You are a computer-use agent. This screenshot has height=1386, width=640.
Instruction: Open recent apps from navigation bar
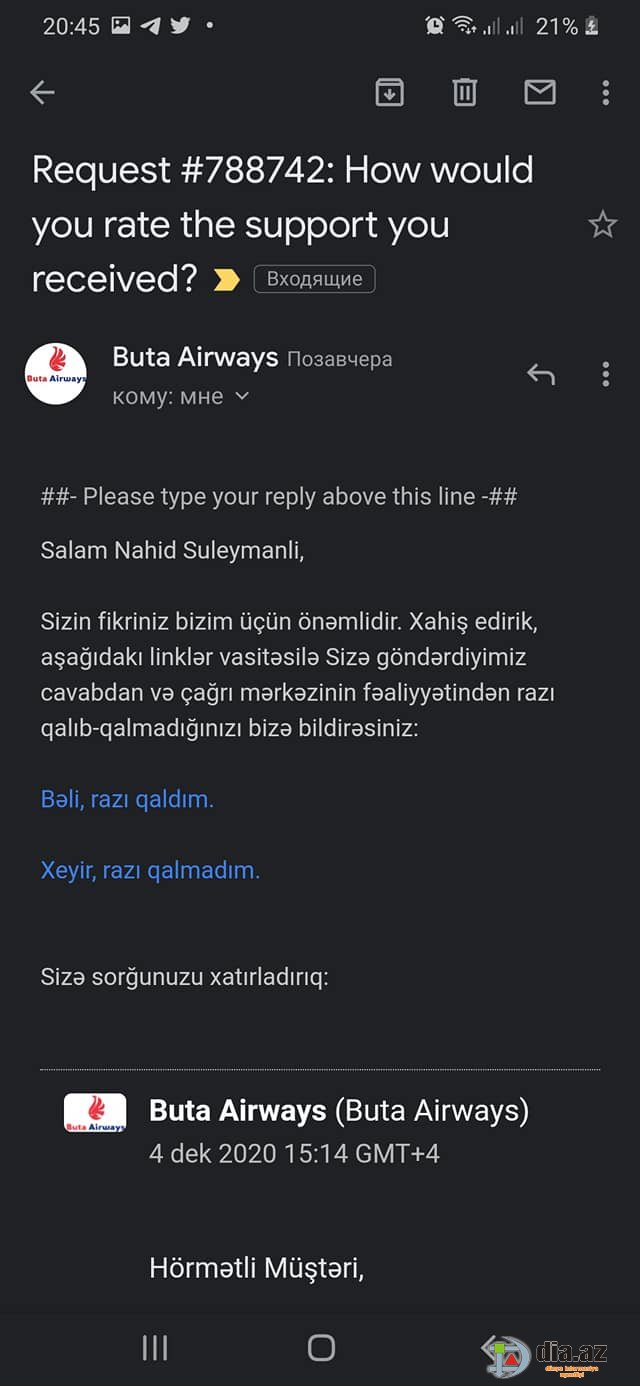pos(155,1348)
